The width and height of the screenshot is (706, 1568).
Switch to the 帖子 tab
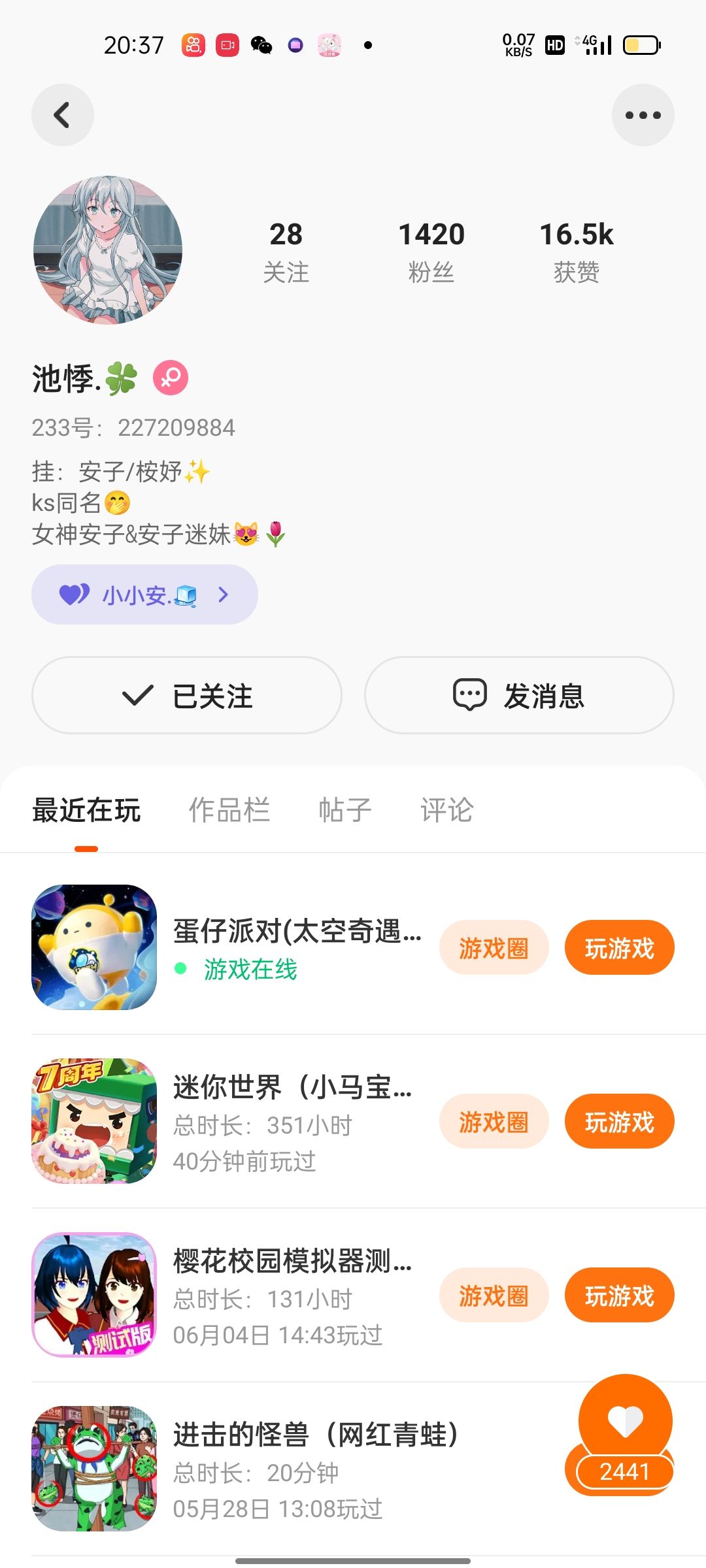(x=345, y=810)
